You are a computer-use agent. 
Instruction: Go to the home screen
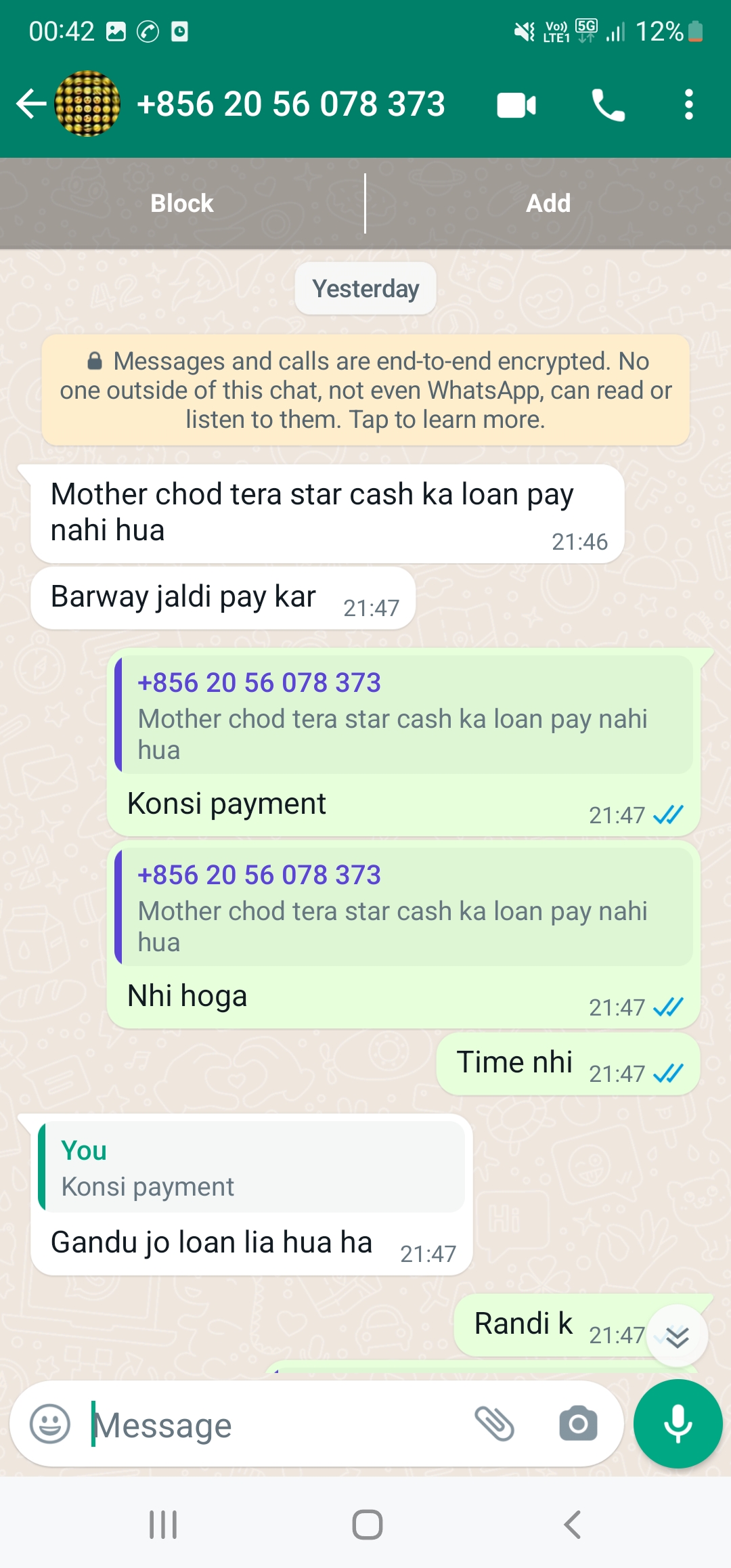coord(367,1525)
